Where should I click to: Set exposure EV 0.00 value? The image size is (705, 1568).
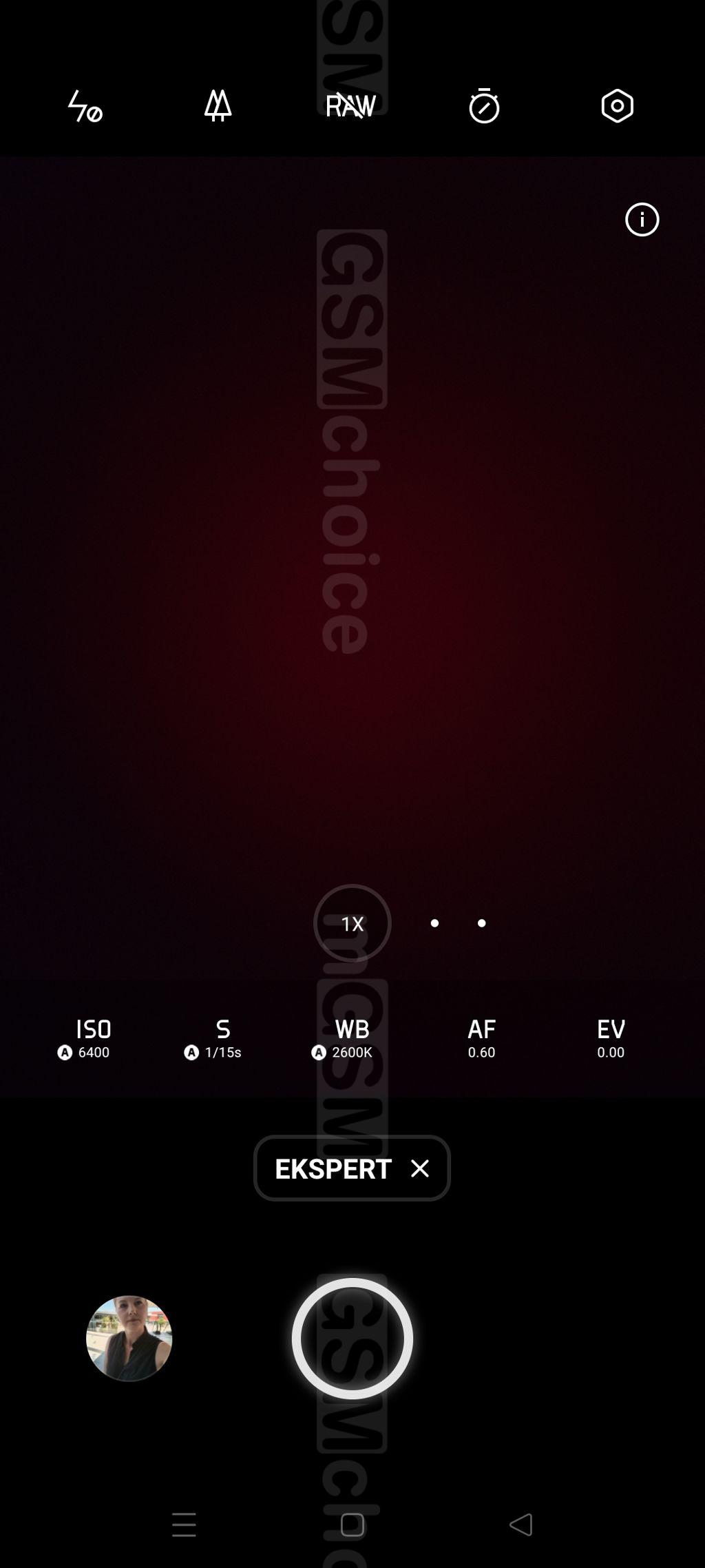(x=611, y=1038)
